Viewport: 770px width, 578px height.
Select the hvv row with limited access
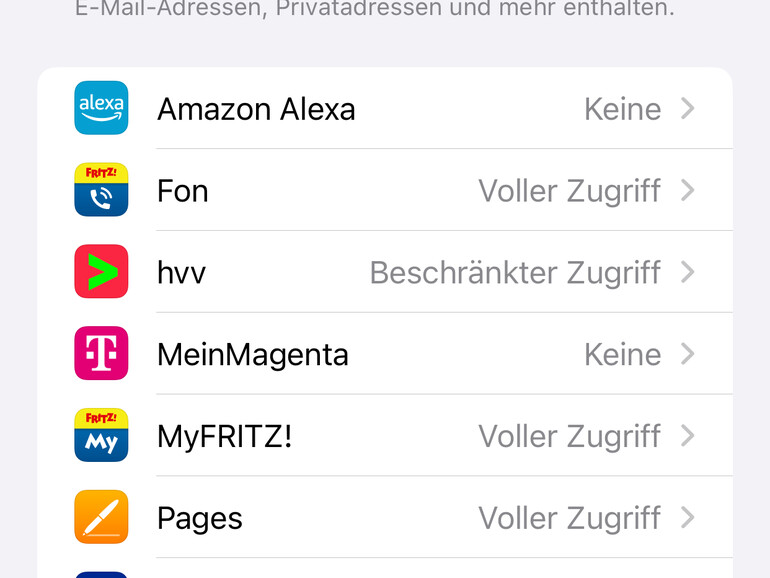[385, 272]
